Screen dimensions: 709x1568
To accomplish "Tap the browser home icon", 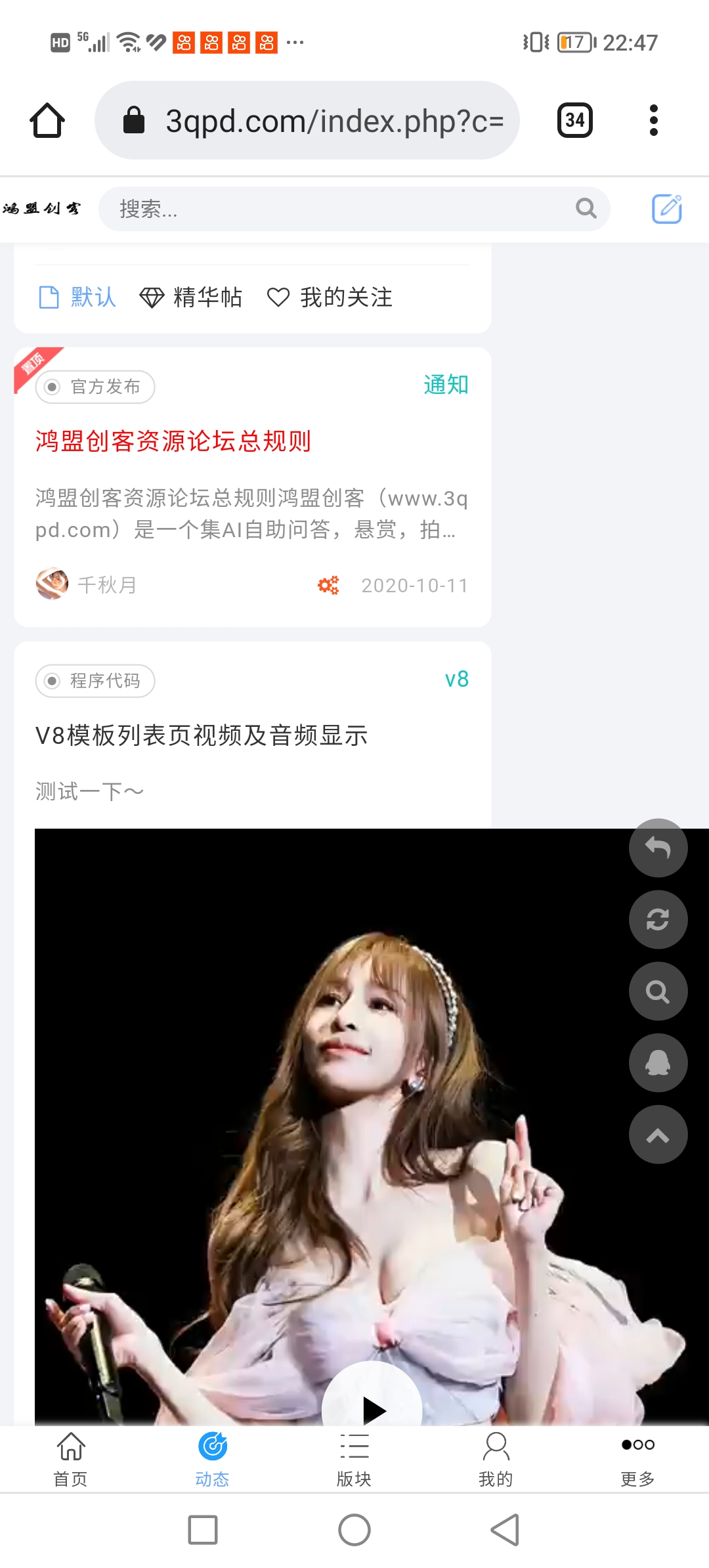I will click(47, 121).
